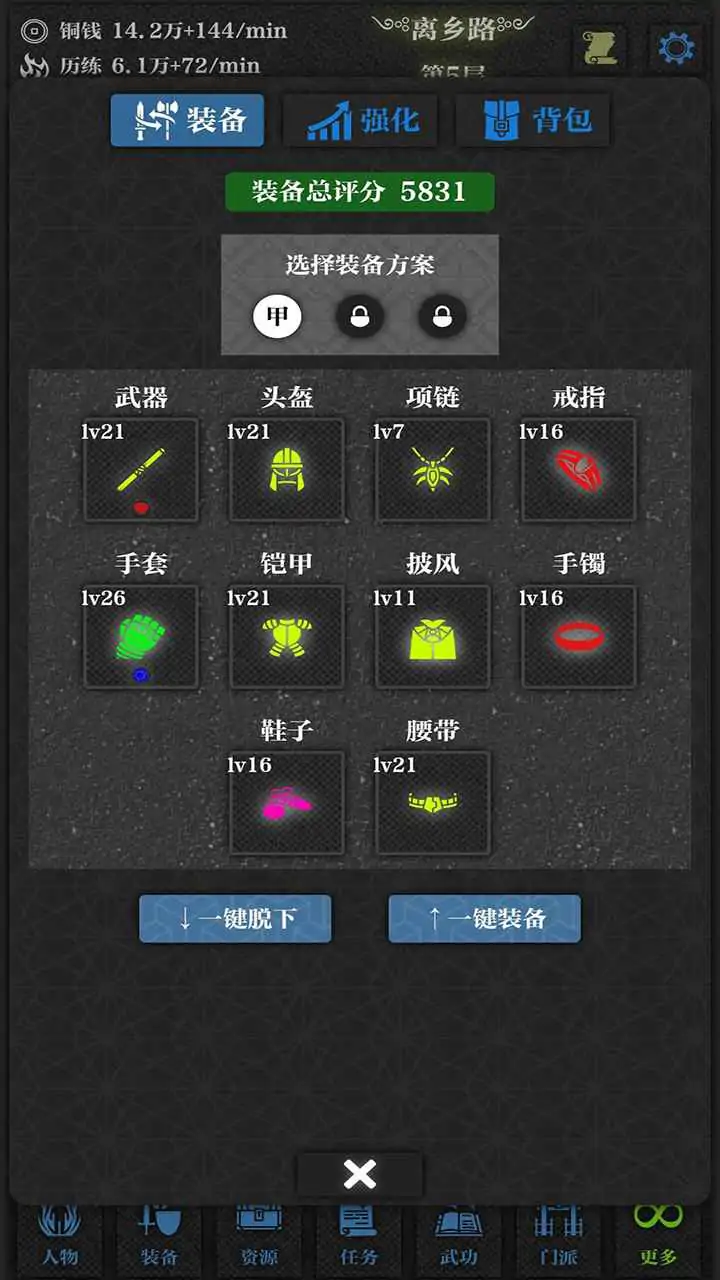This screenshot has height=1280, width=720.
Task: Check the 铠甲 equipment slot
Action: pyautogui.click(x=287, y=637)
